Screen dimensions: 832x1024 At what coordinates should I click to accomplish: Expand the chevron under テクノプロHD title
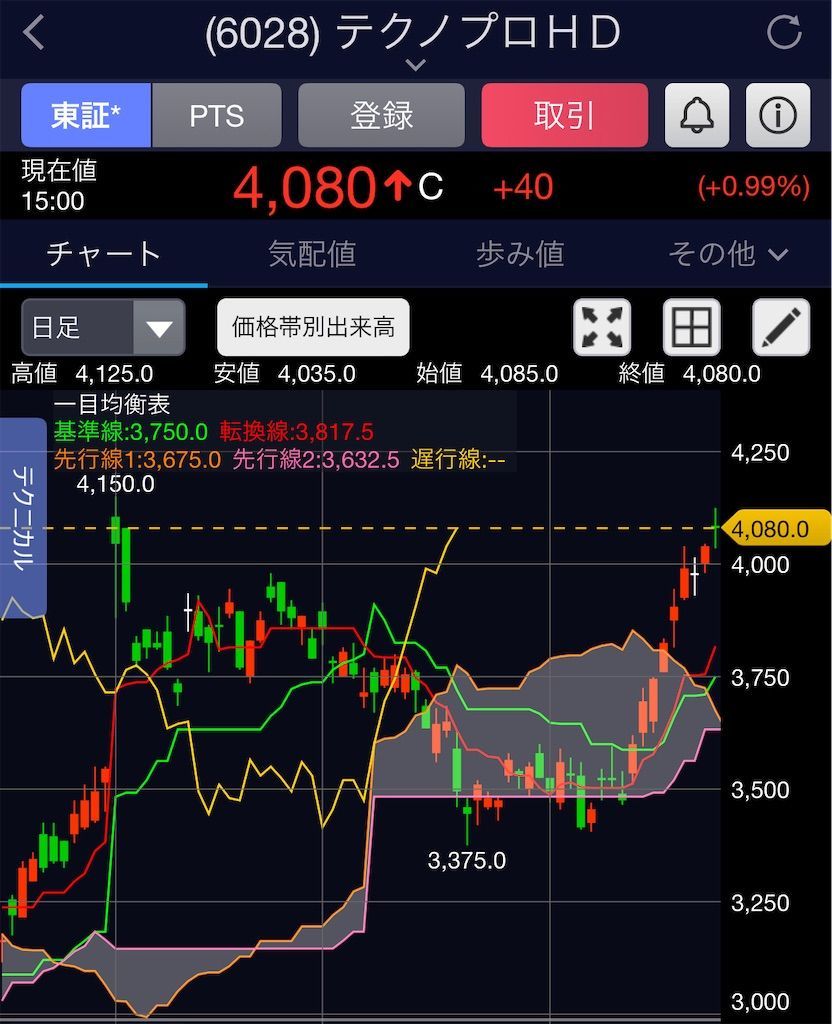[415, 66]
